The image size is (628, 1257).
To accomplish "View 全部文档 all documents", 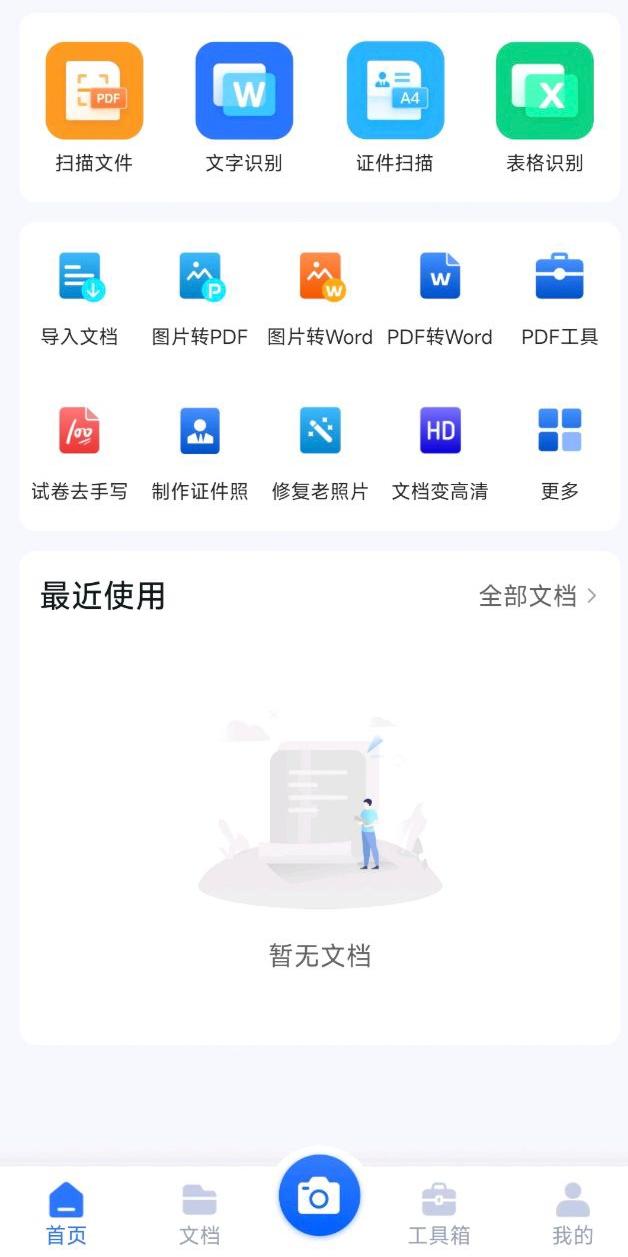I will point(538,596).
